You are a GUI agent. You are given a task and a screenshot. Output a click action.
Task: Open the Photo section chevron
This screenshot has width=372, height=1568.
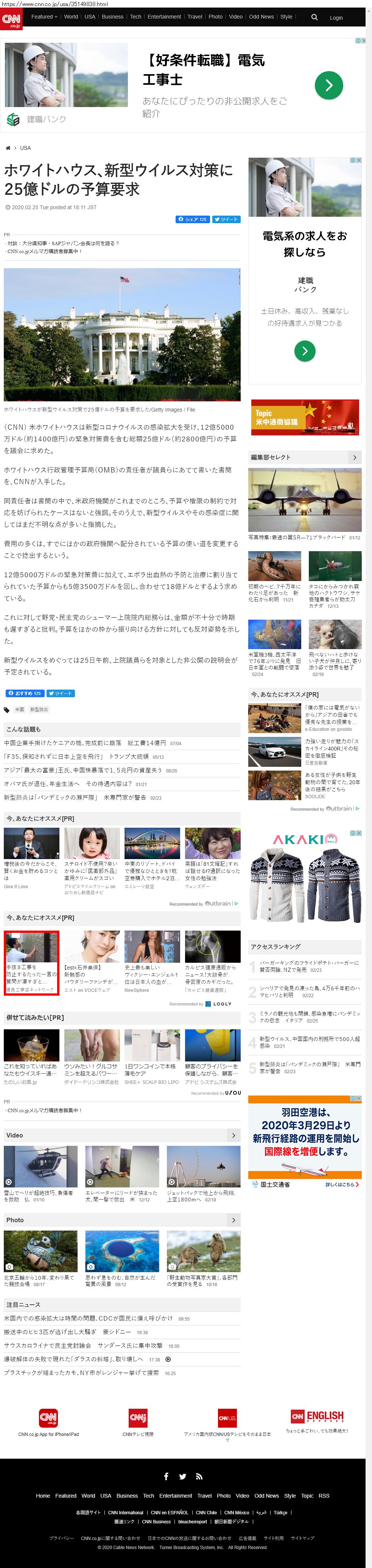[x=233, y=1220]
